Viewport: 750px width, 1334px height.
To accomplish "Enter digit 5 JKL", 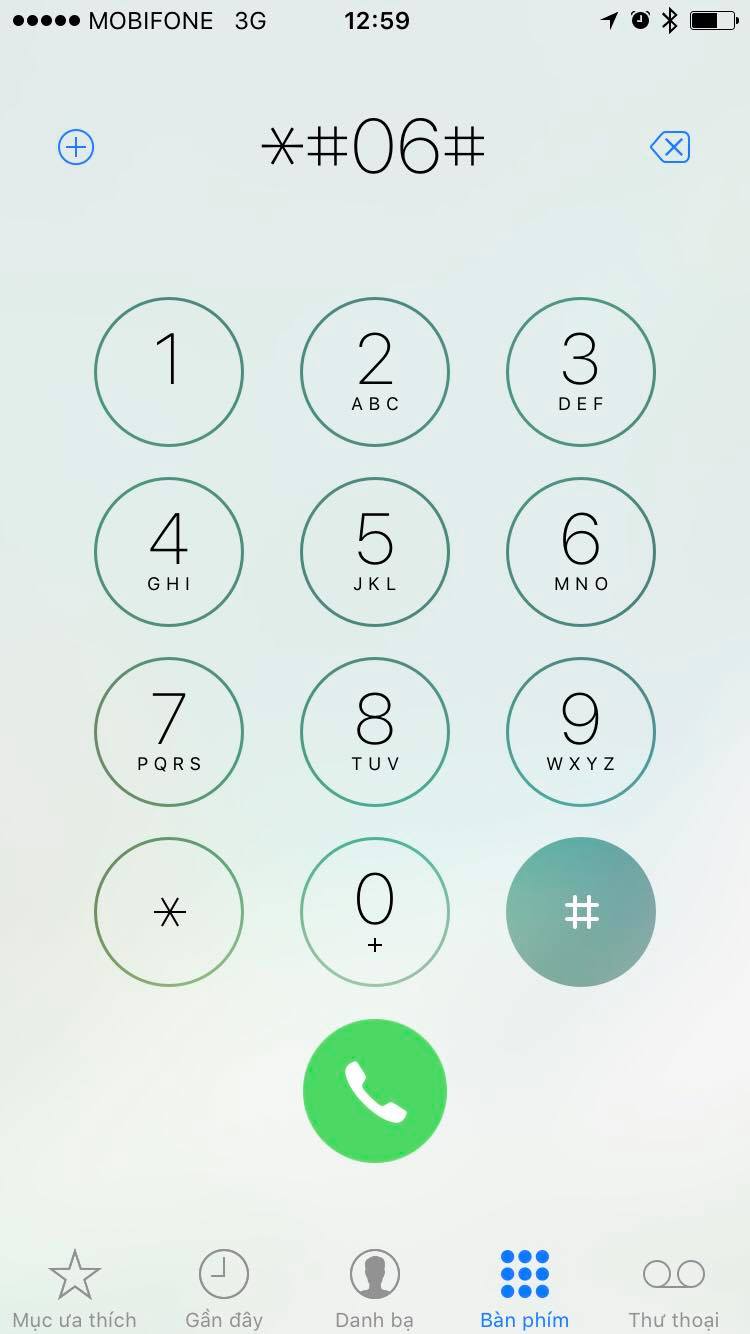I will coord(375,552).
